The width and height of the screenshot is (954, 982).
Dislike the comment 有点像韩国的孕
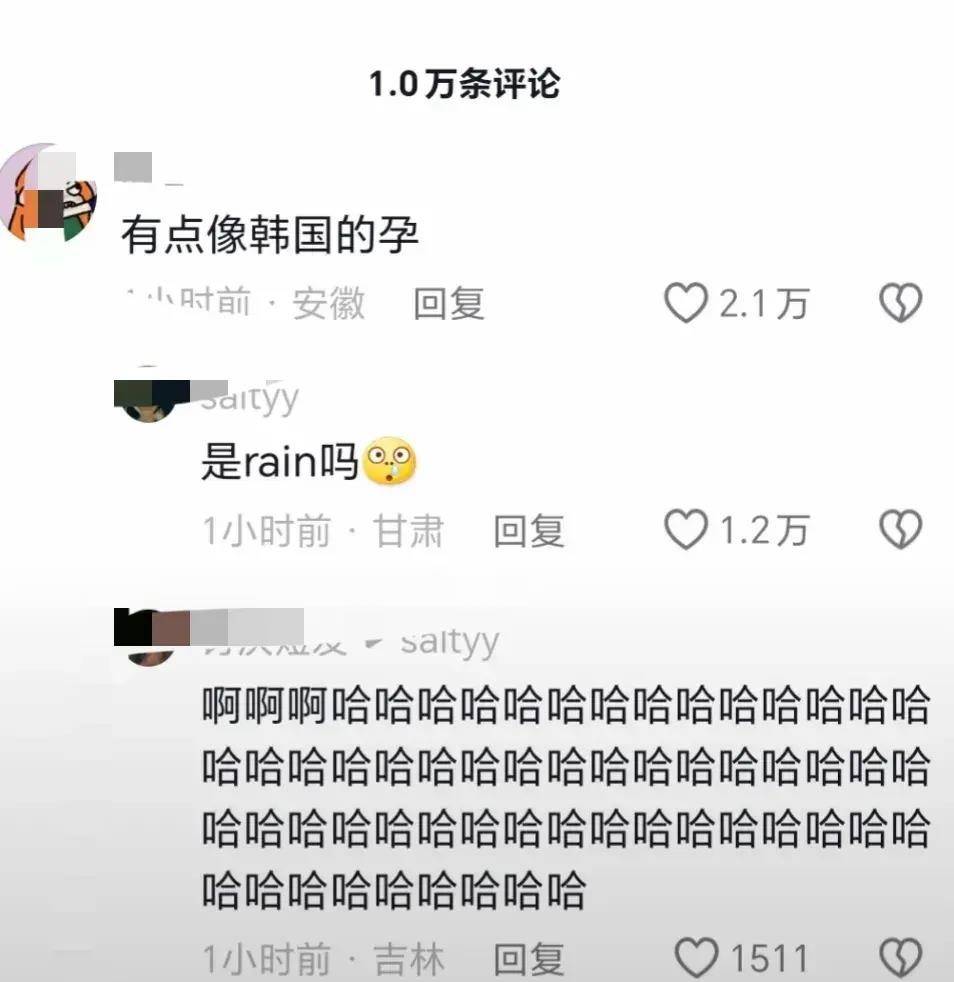[x=899, y=303]
